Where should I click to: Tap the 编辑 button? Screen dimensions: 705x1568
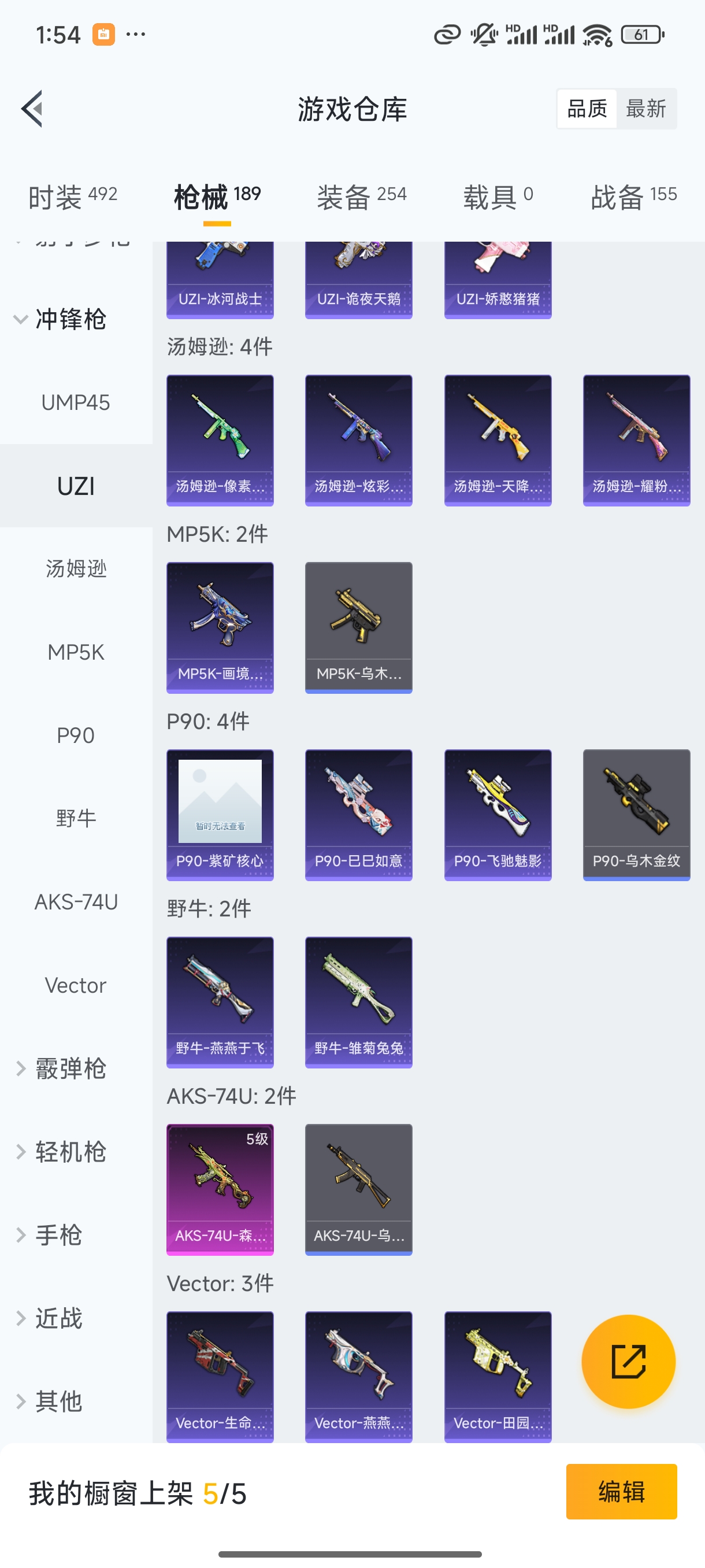pyautogui.click(x=623, y=1492)
